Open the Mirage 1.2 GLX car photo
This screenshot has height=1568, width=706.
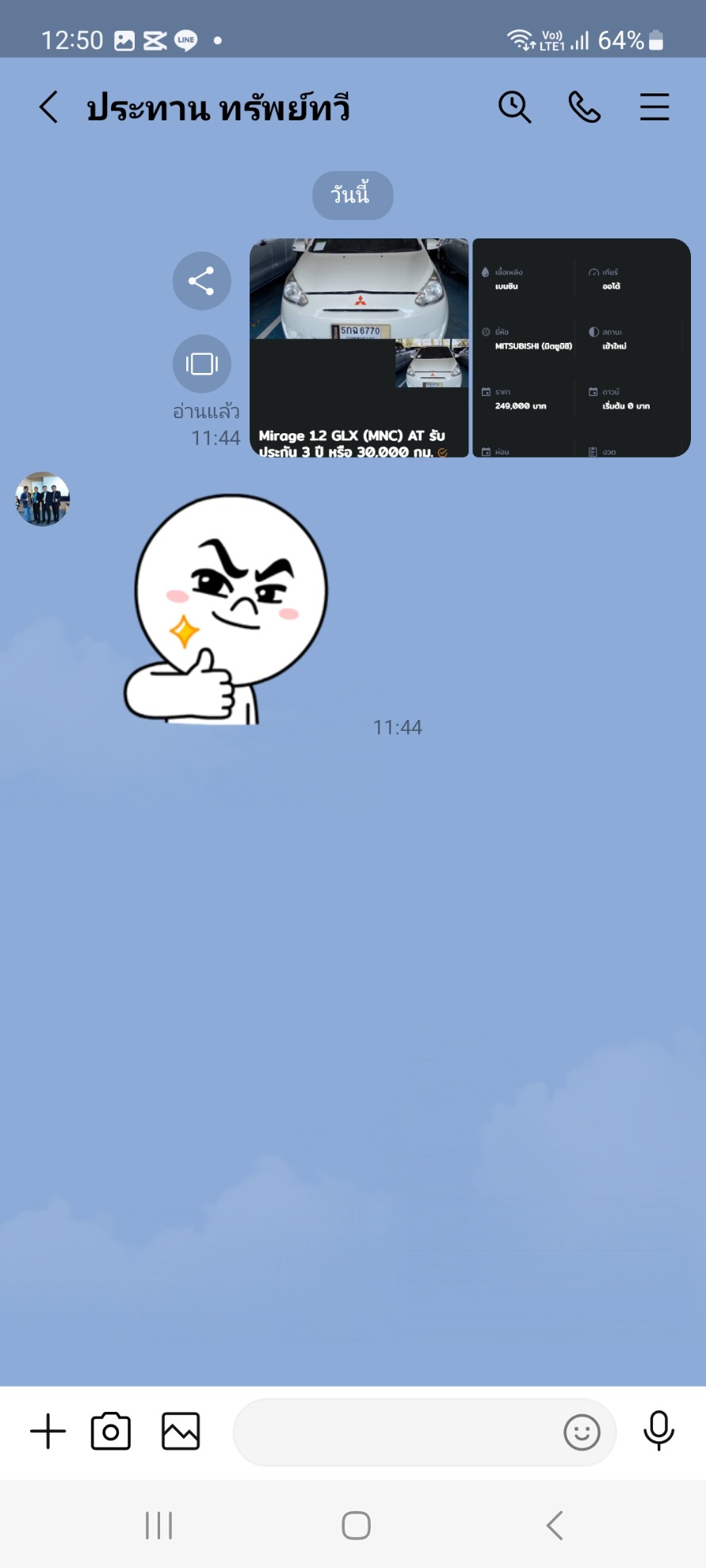pyautogui.click(x=359, y=348)
